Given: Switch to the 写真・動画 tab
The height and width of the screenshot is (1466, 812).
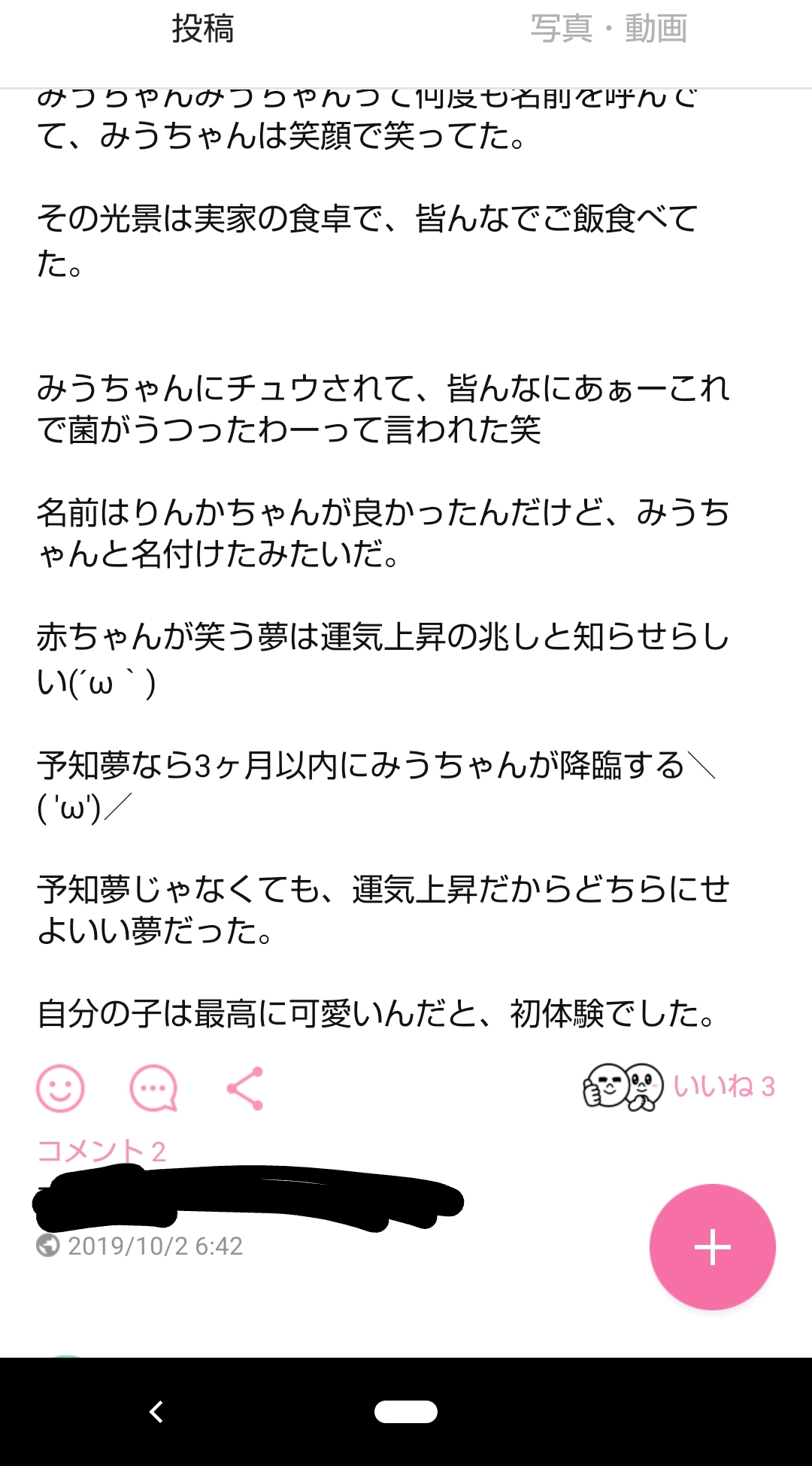Looking at the screenshot, I should point(608,30).
